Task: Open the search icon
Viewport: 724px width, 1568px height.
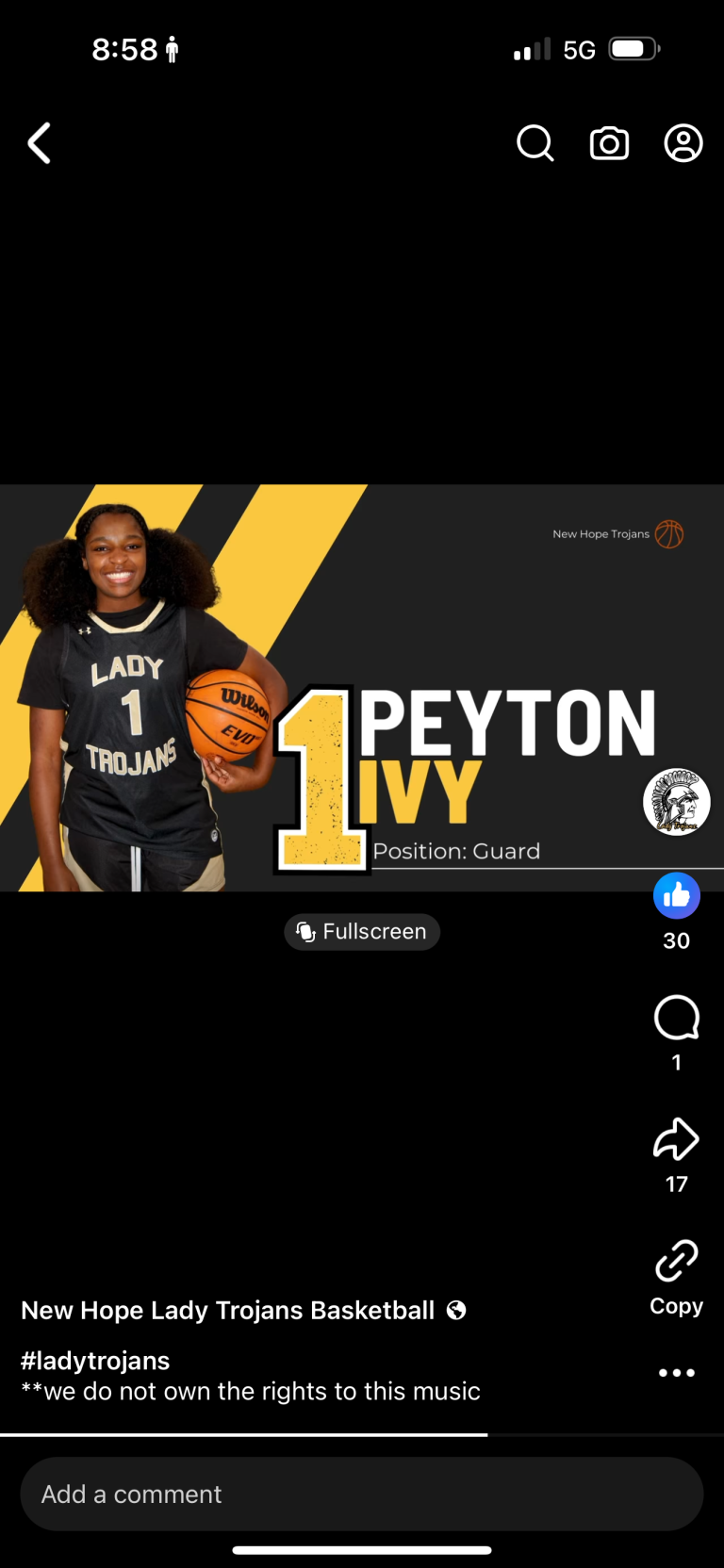Action: (535, 143)
